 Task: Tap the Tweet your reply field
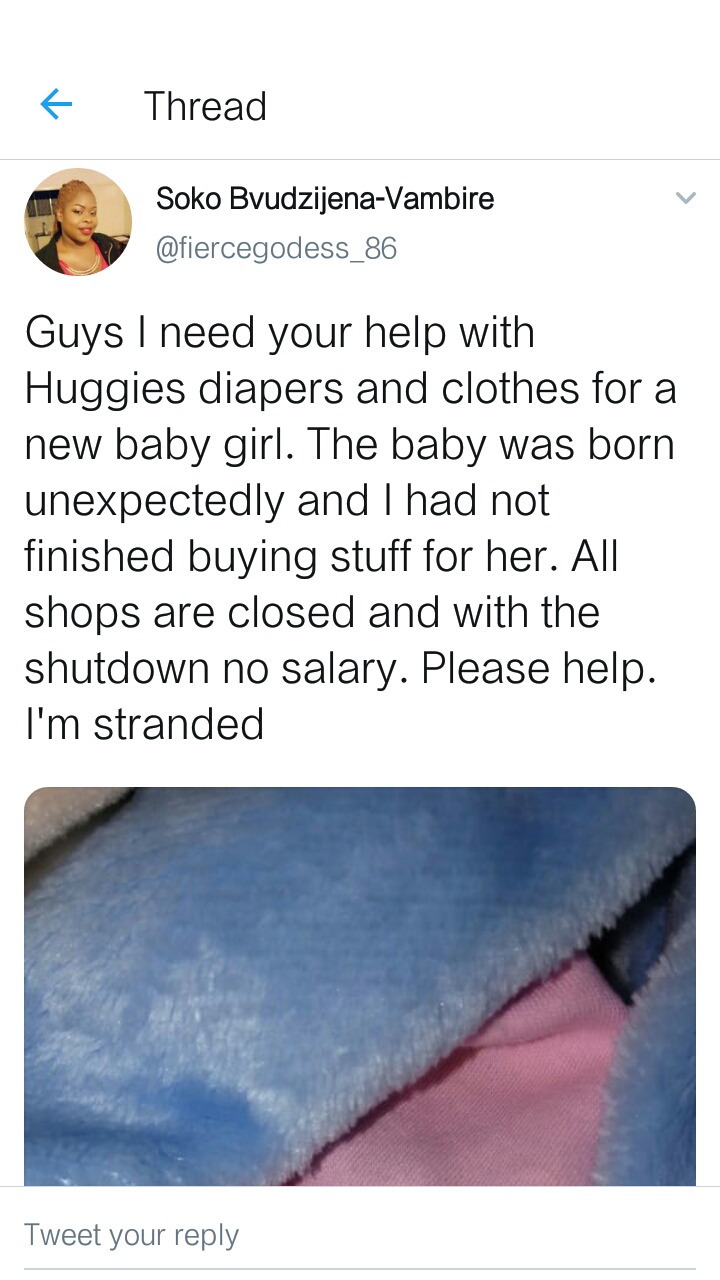coord(360,1235)
